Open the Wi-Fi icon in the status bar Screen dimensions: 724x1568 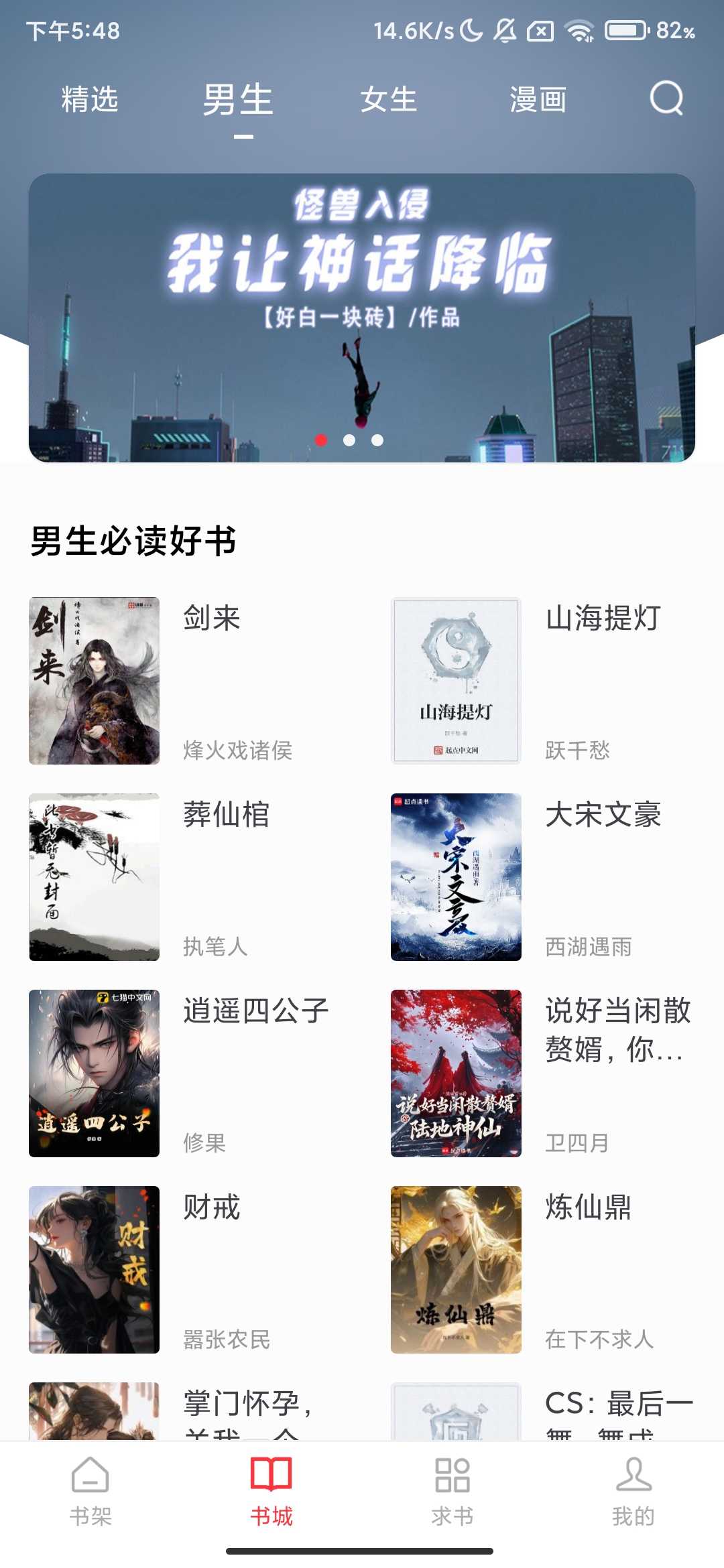578,29
